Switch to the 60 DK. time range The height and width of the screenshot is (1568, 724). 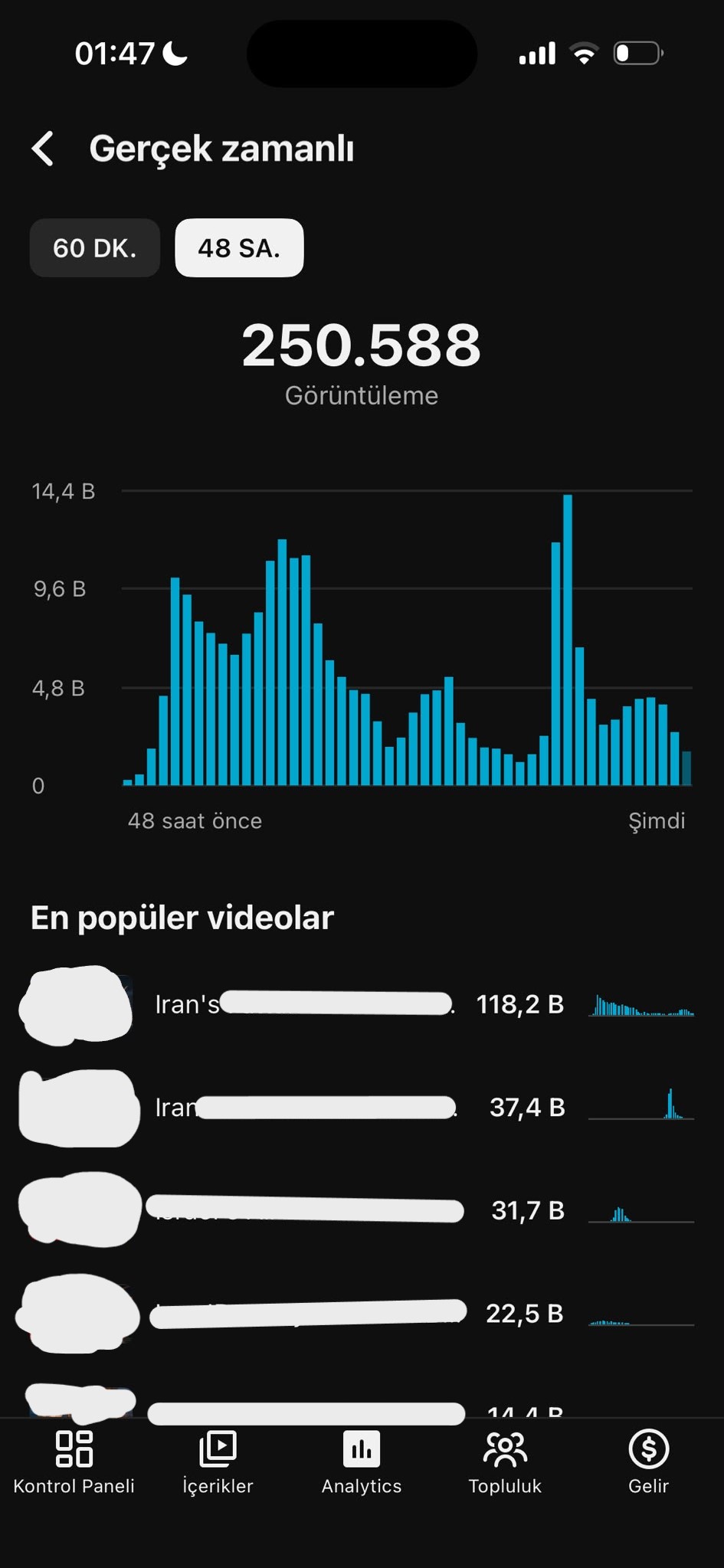tap(95, 248)
